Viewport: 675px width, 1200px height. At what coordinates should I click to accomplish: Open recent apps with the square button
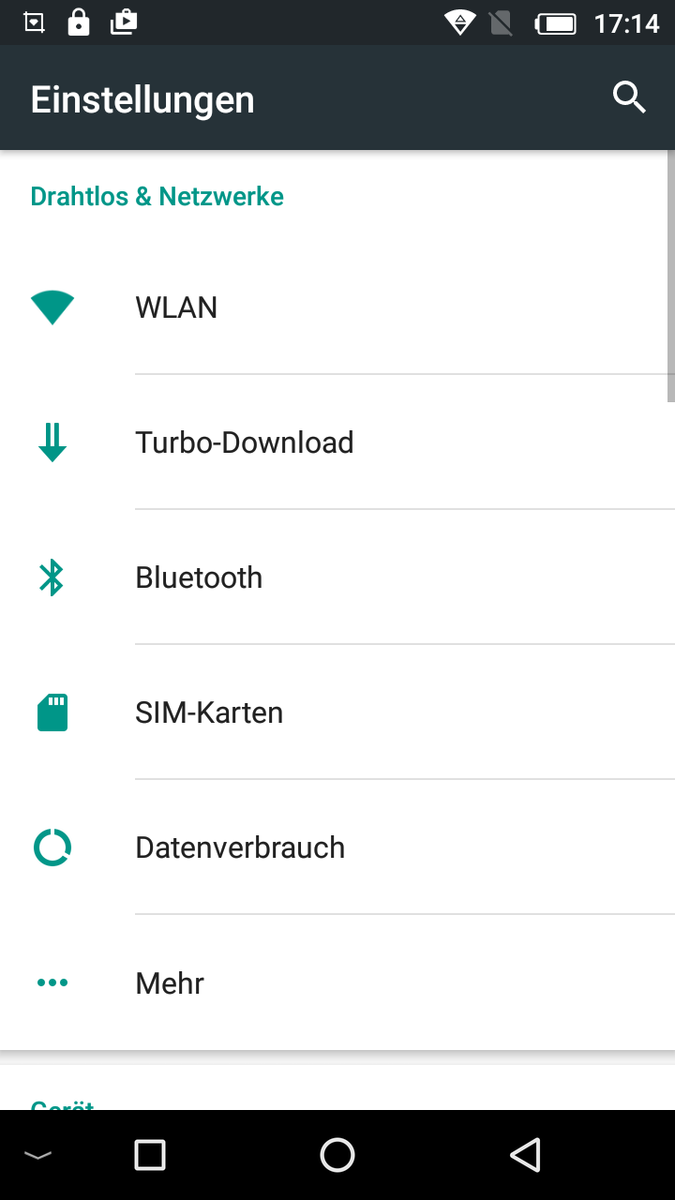pyautogui.click(x=150, y=1155)
